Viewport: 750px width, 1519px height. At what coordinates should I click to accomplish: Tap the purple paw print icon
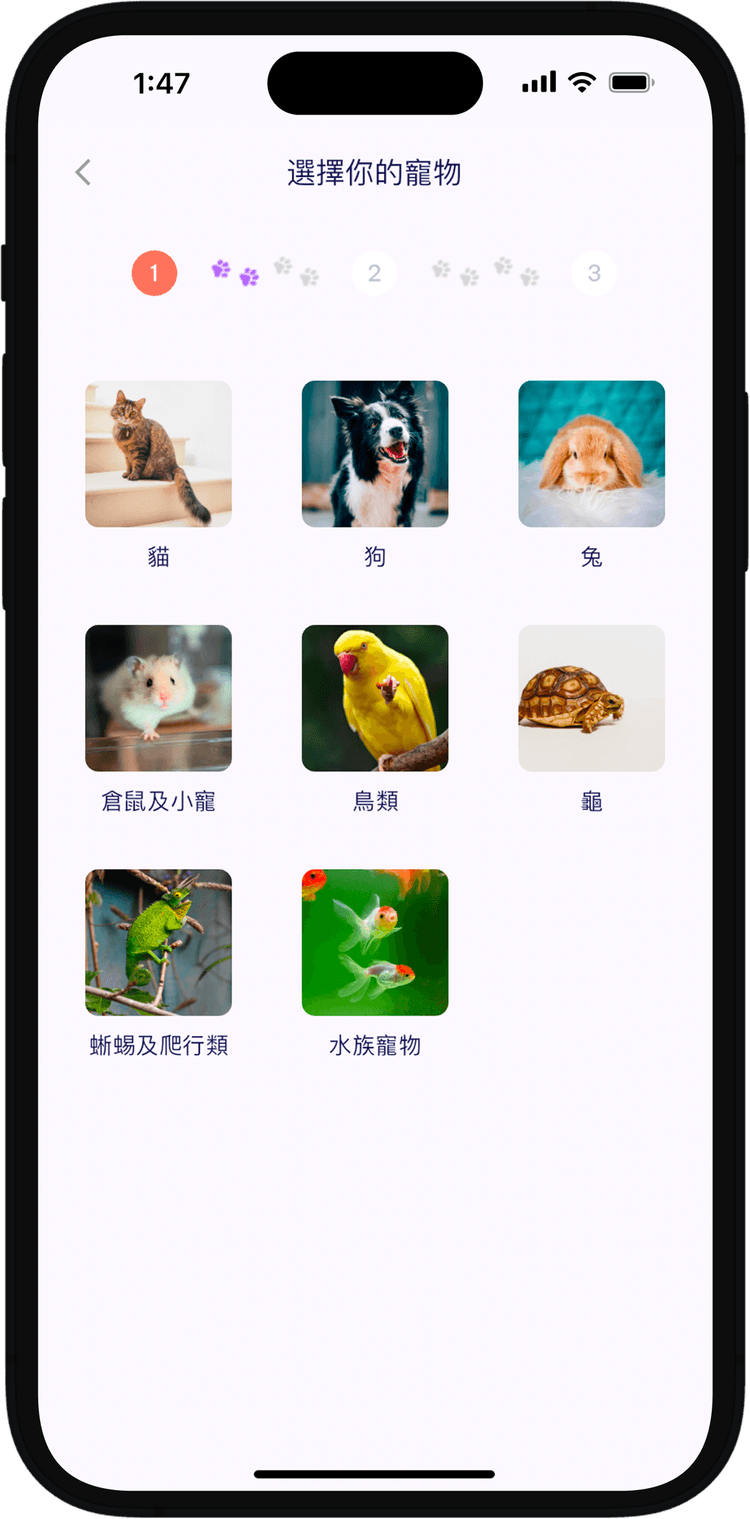tap(220, 270)
